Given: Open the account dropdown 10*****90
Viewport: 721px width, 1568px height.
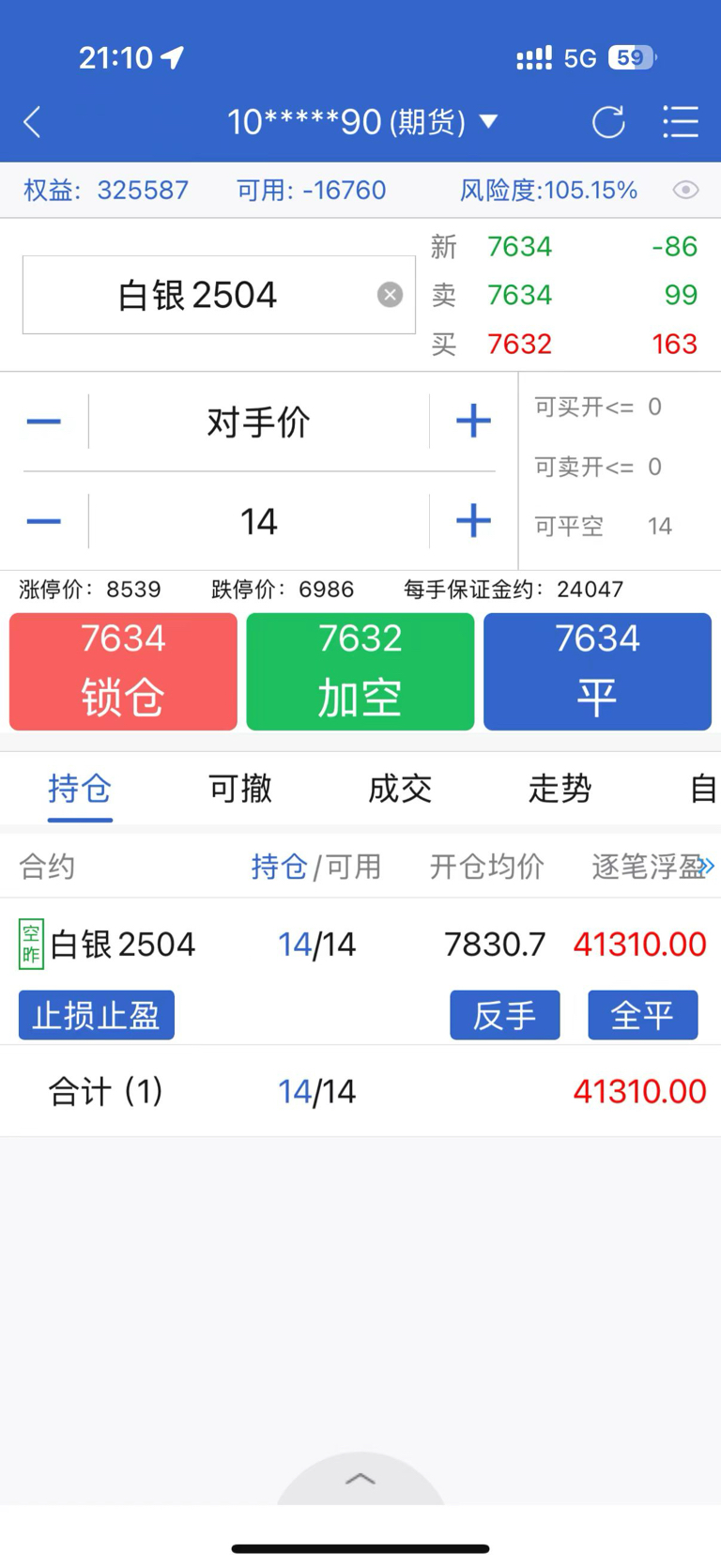Looking at the screenshot, I should click(x=362, y=122).
